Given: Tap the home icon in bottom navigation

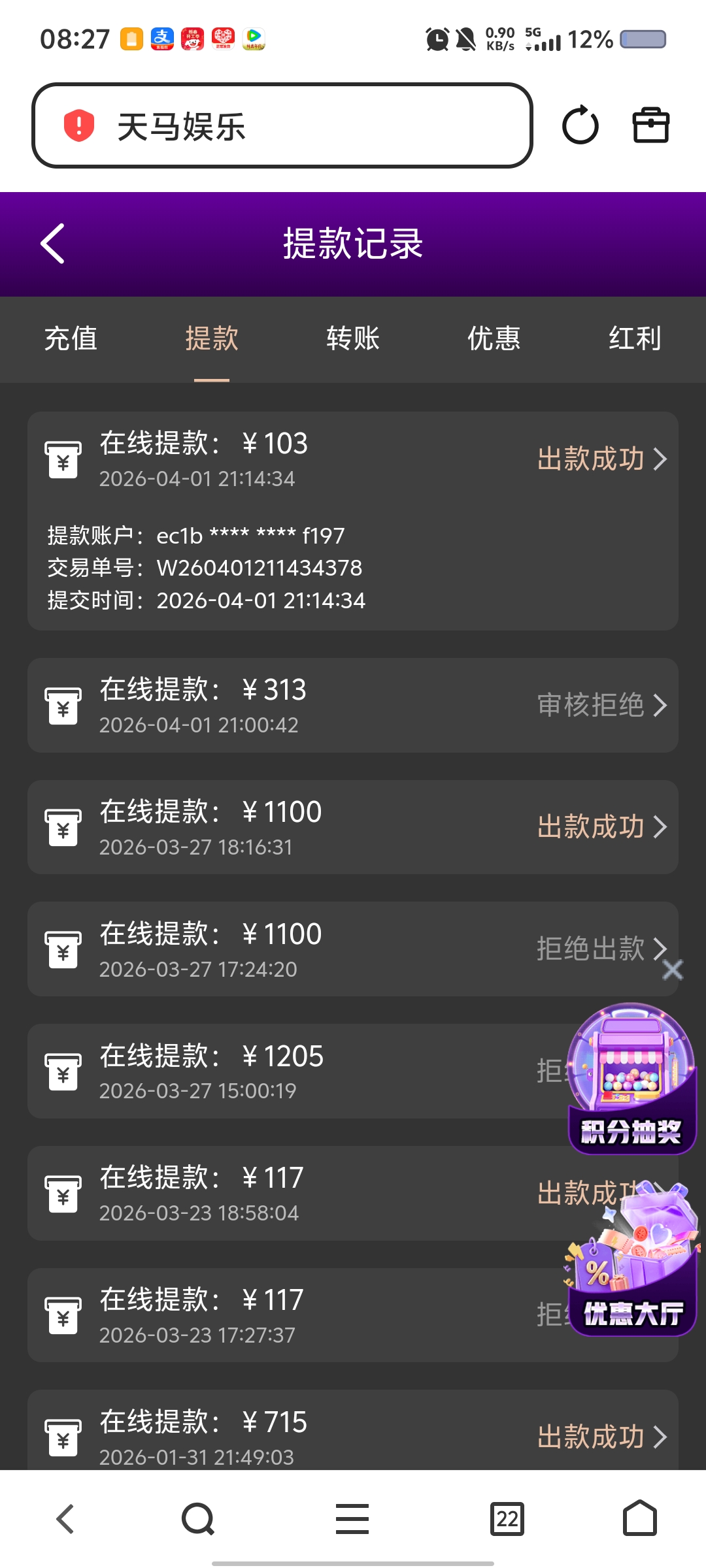Looking at the screenshot, I should pos(639,1519).
